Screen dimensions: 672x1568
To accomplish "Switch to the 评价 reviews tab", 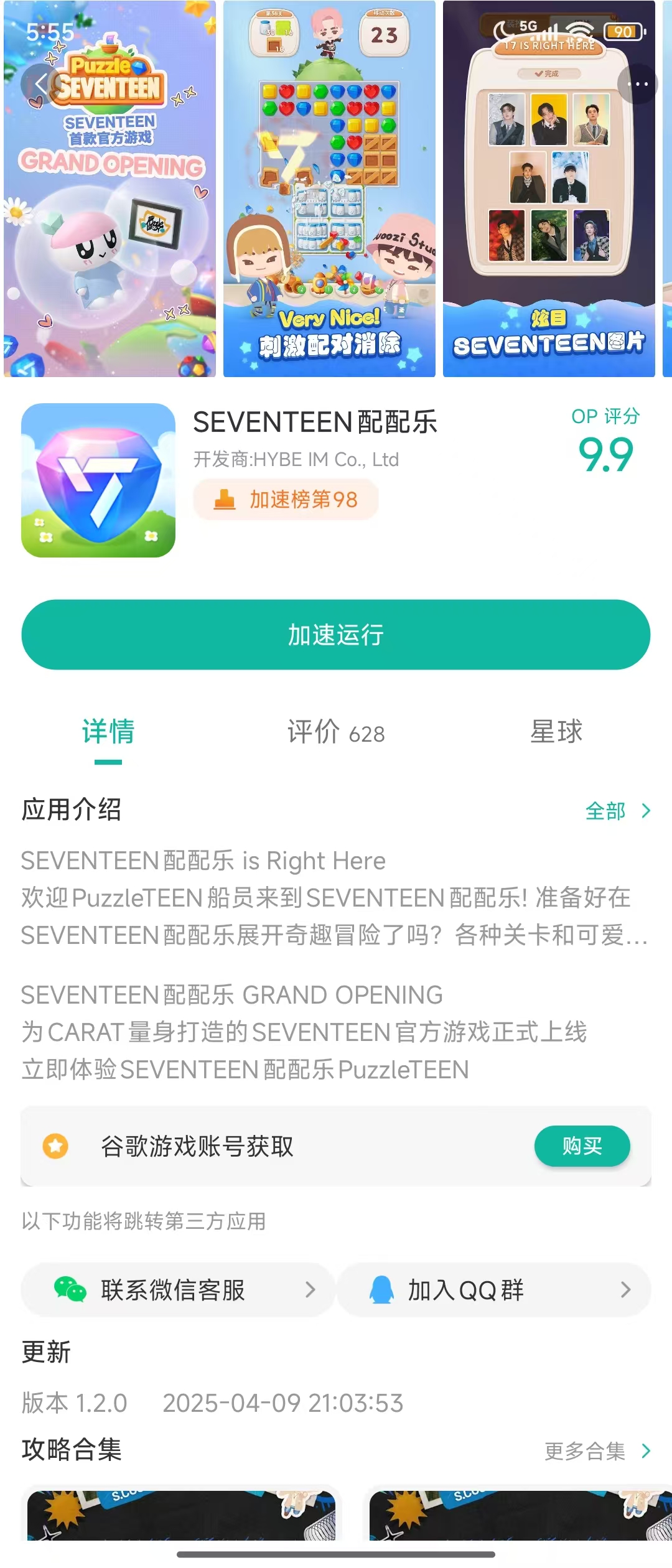I will [336, 732].
